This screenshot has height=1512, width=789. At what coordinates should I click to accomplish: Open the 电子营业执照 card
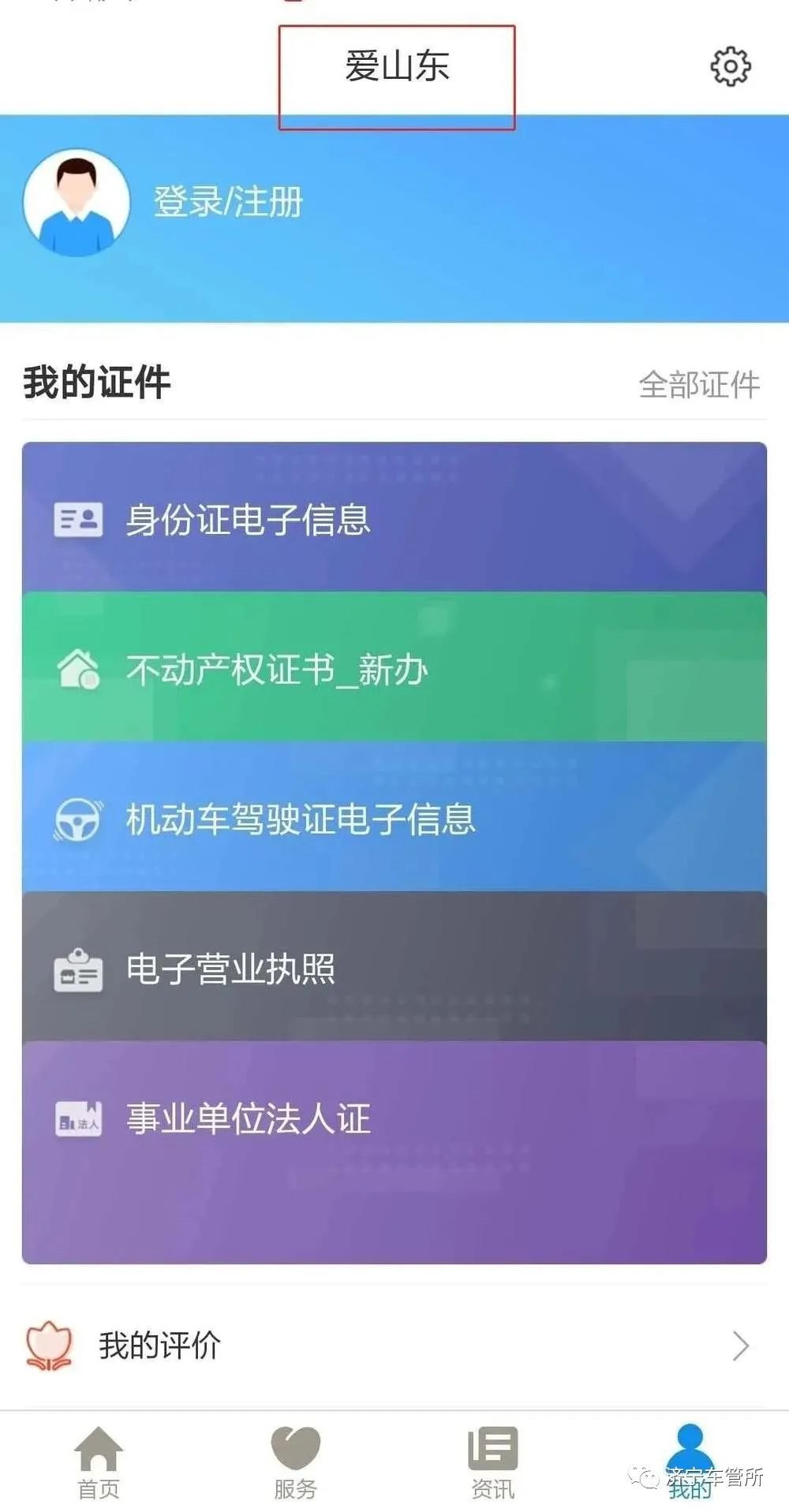point(394,969)
